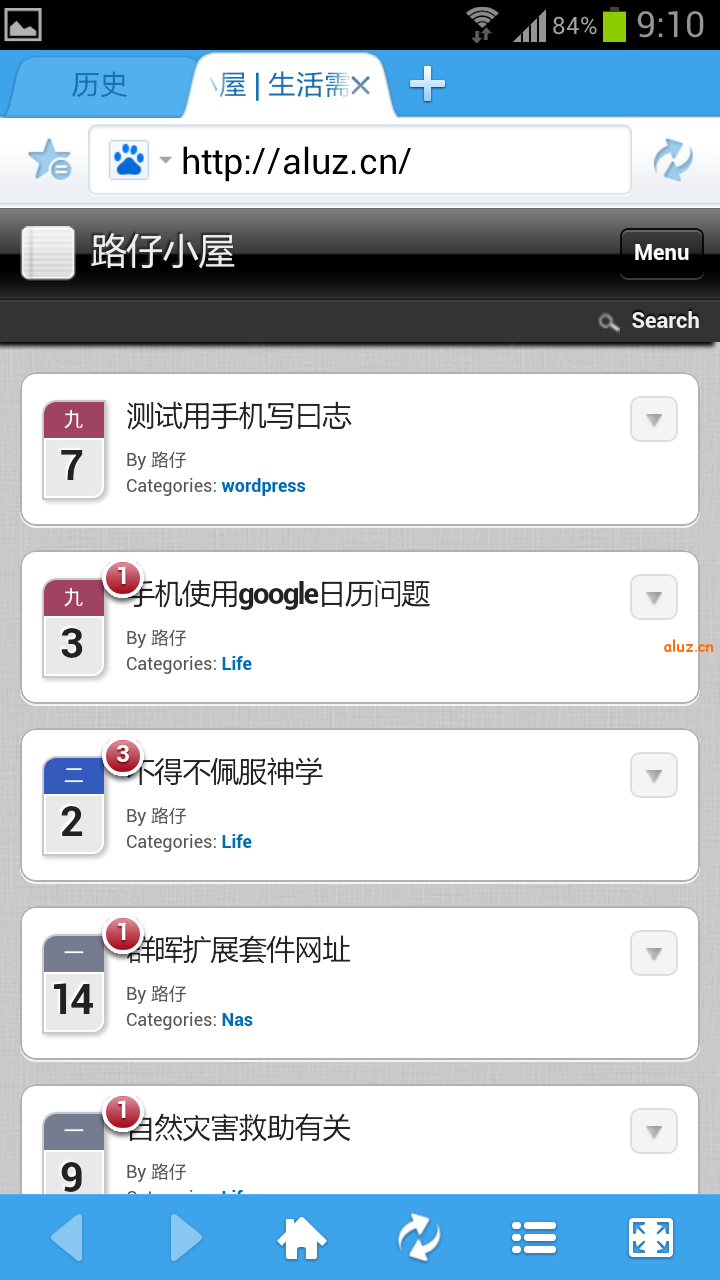
Task: Open a new browser tab
Action: [427, 84]
